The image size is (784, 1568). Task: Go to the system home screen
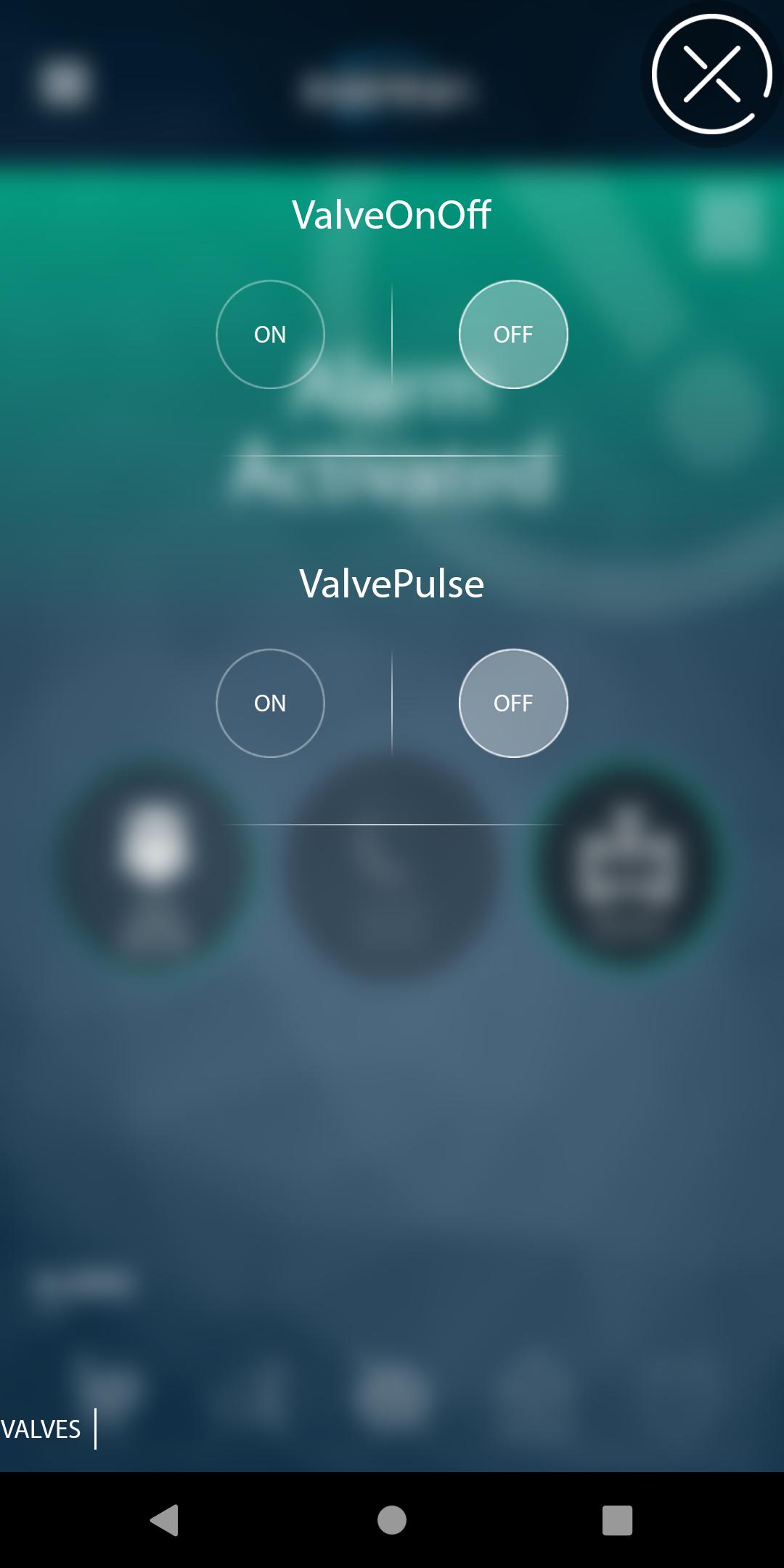coord(392,1520)
